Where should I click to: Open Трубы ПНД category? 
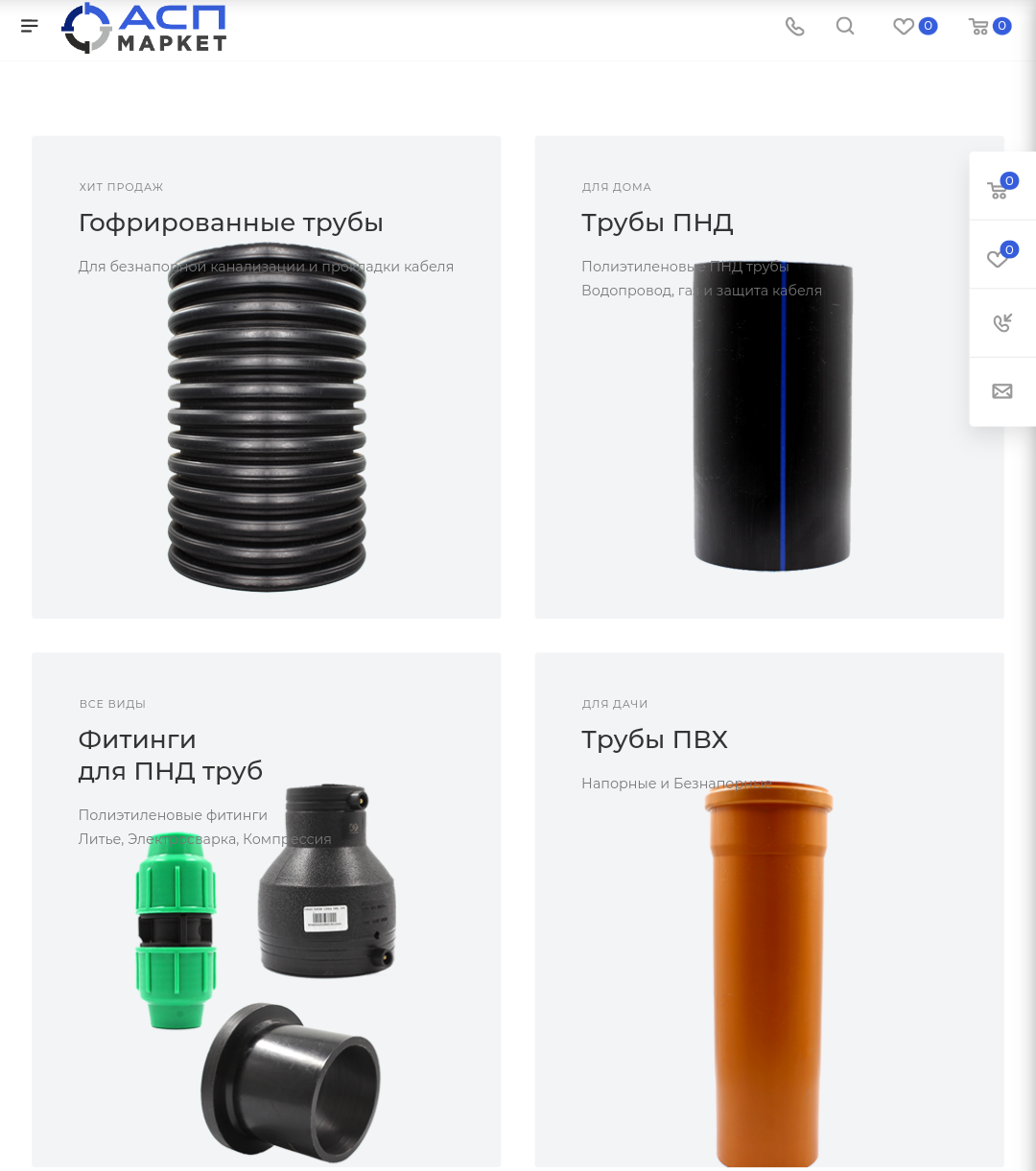pyautogui.click(x=657, y=223)
